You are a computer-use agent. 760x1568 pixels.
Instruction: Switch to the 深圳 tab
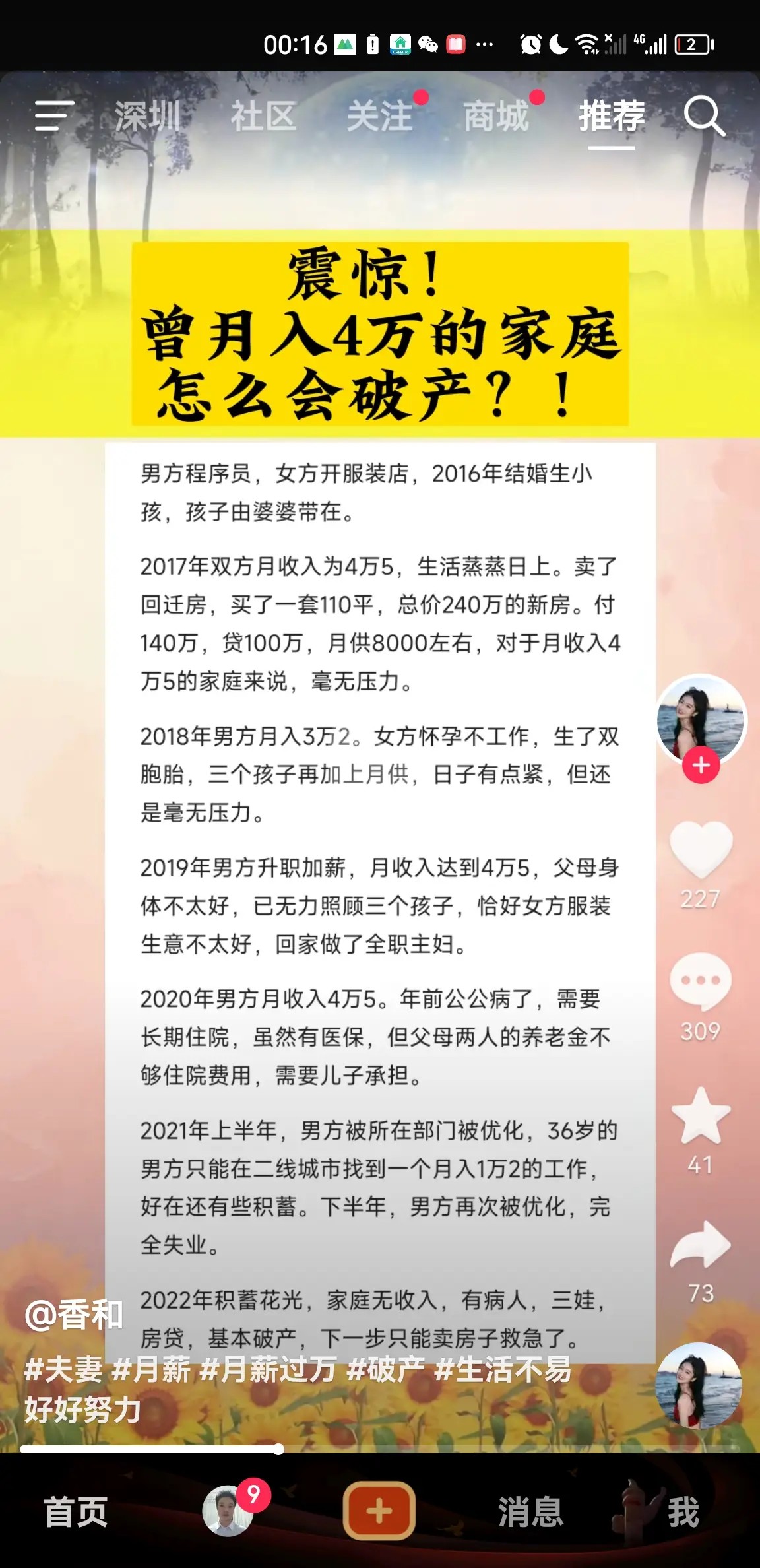tap(147, 116)
